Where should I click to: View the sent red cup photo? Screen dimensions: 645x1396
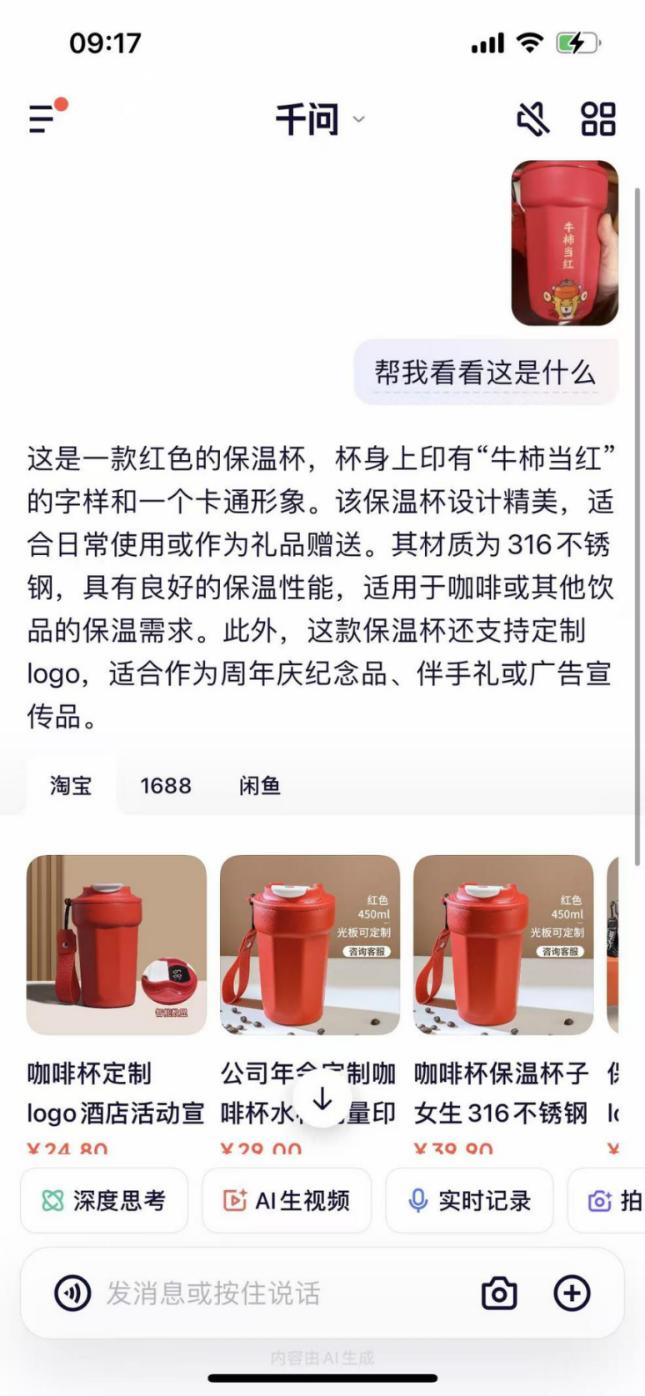click(x=565, y=243)
